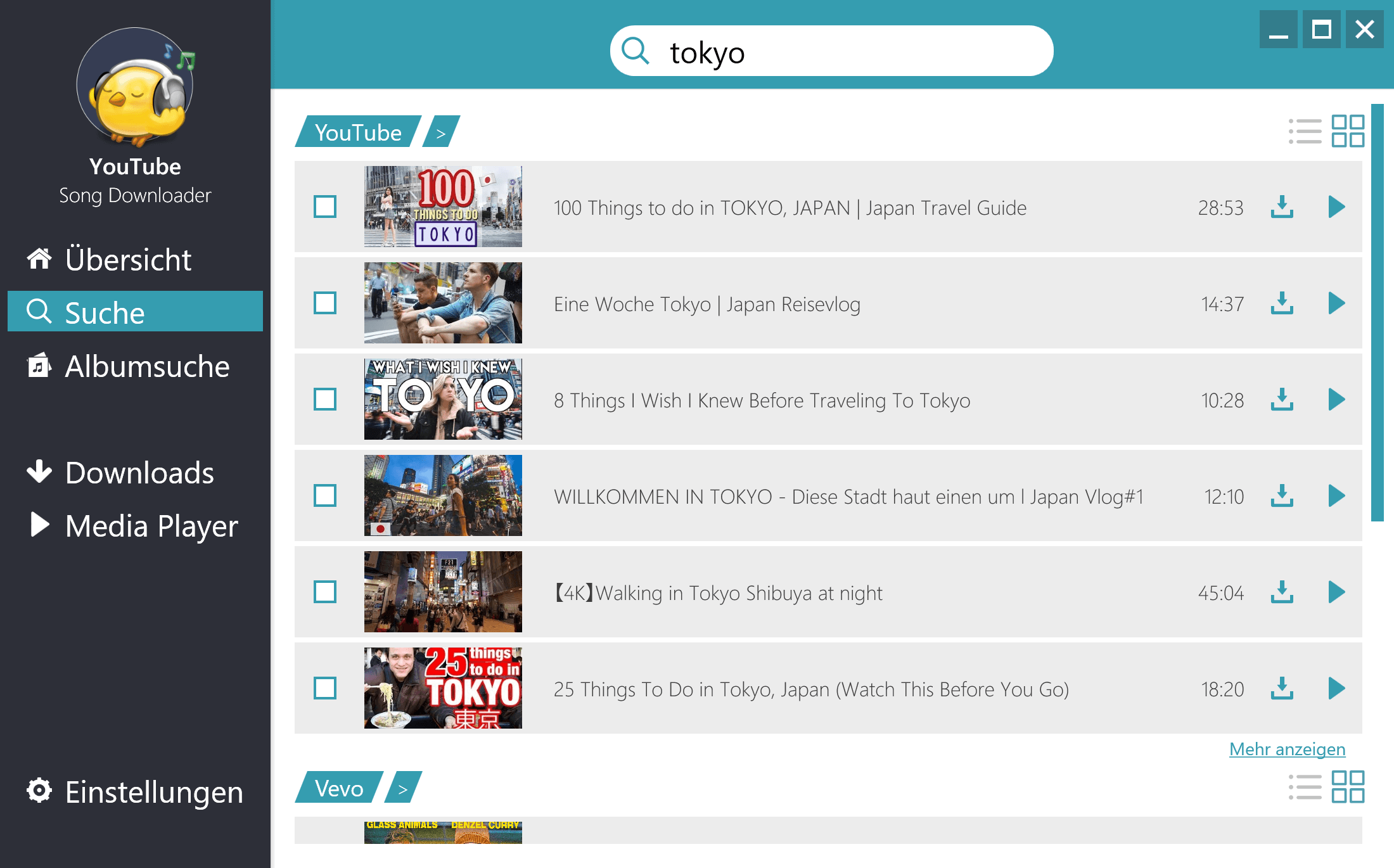
Task: Show more results via Mehr anzeigen
Action: click(1287, 750)
